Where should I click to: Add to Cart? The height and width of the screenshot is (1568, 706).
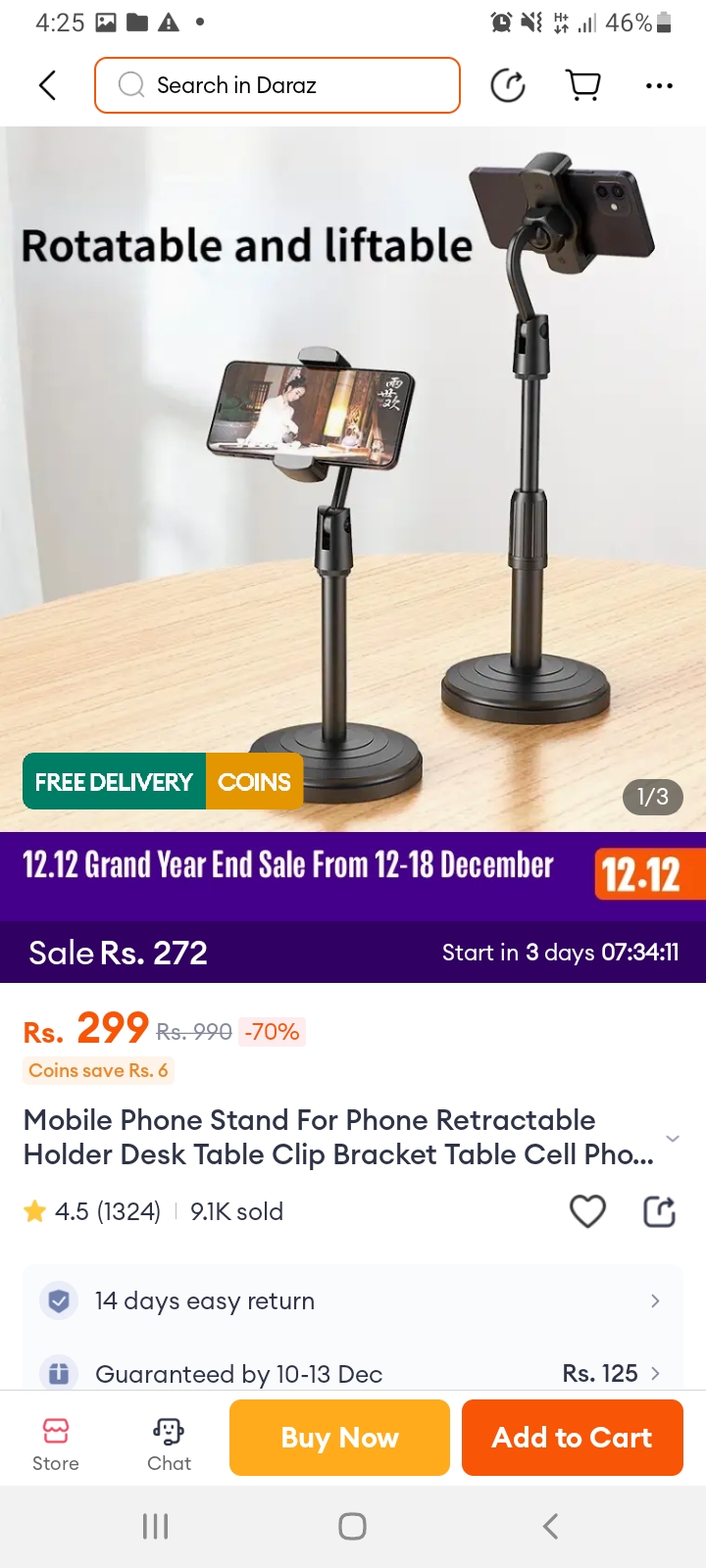[572, 1438]
